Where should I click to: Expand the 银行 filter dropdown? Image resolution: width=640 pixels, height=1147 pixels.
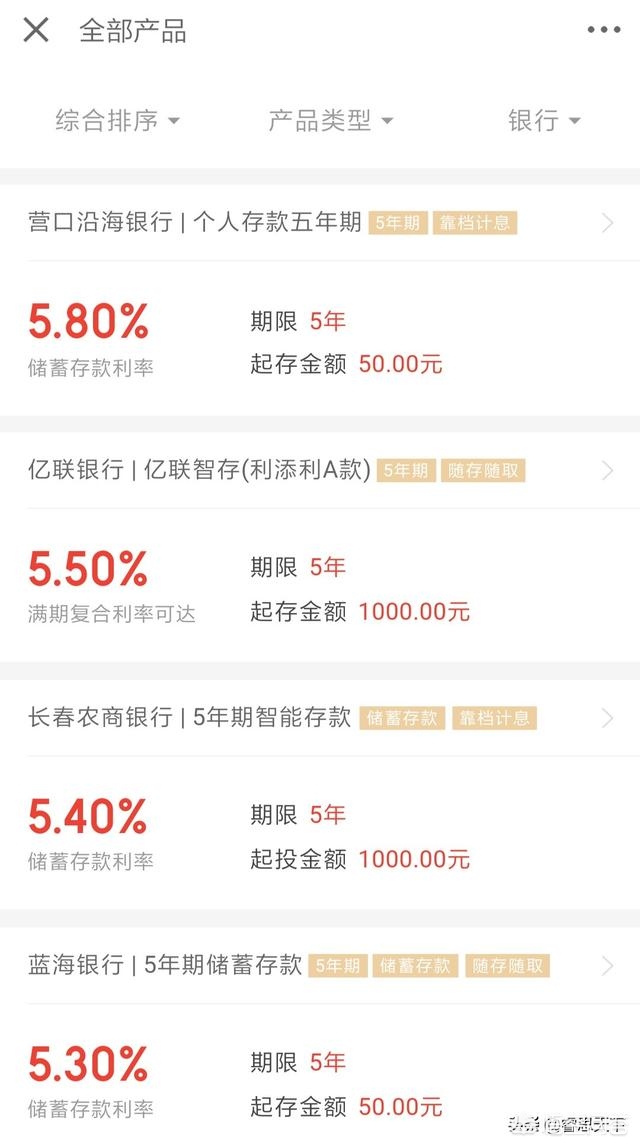pyautogui.click(x=543, y=121)
